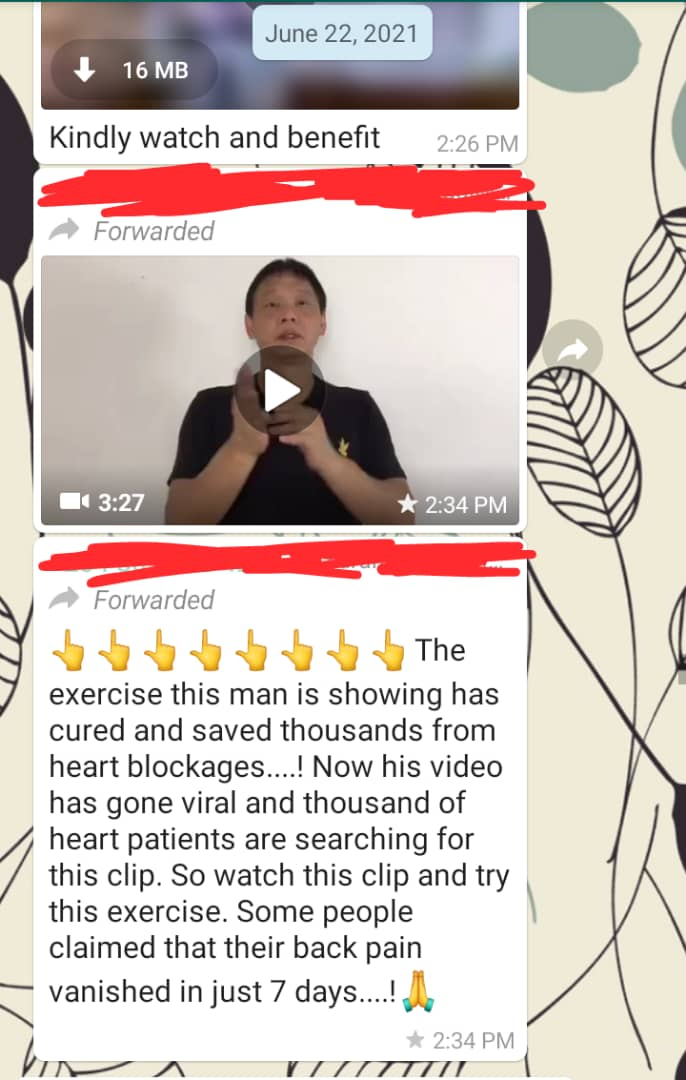
Task: Download the 16 MB video
Action: coord(132,70)
